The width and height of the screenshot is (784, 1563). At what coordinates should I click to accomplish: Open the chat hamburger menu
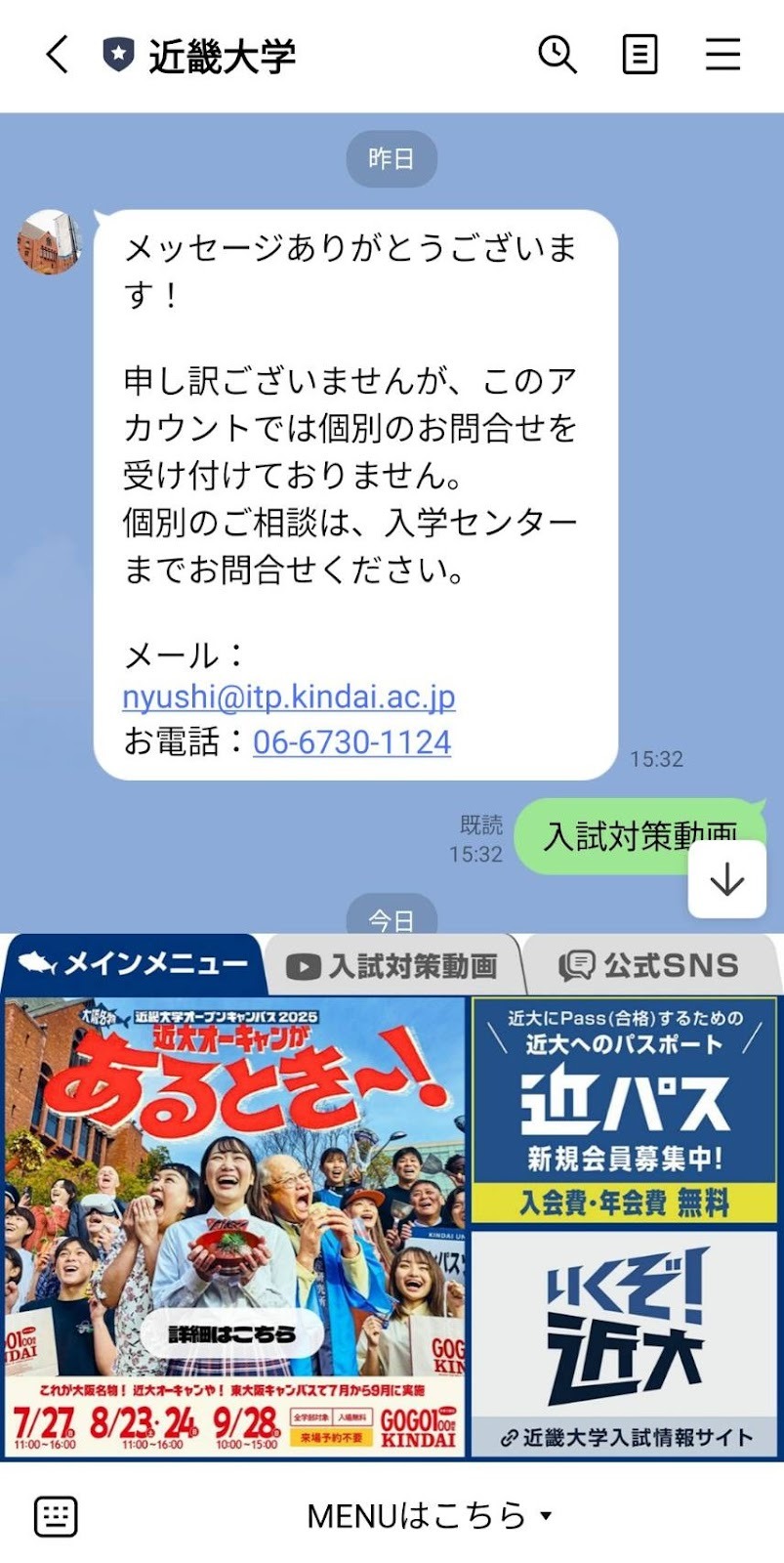point(722,55)
